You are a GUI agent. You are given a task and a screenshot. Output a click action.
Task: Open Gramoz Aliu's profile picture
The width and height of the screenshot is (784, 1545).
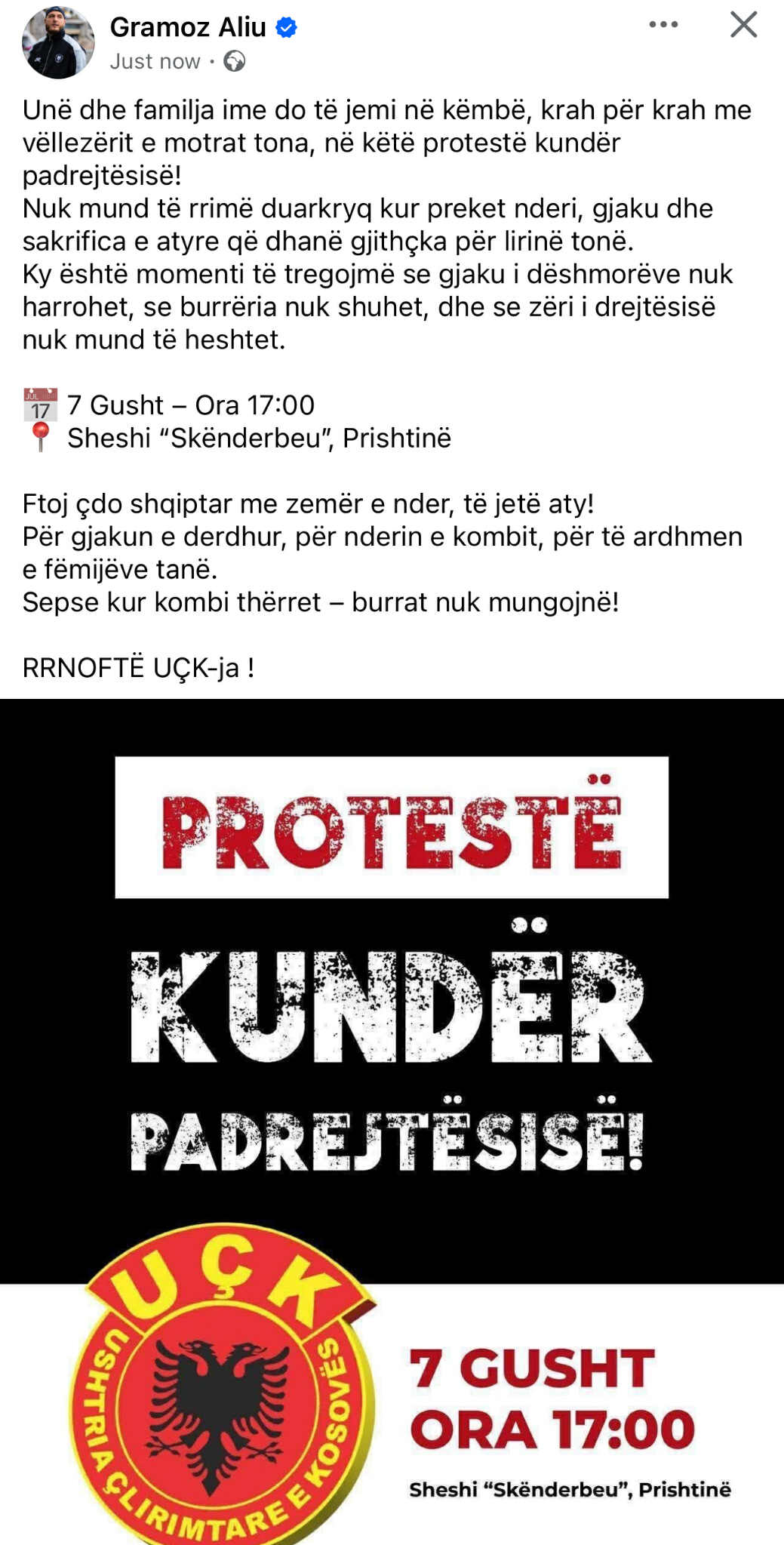click(58, 42)
